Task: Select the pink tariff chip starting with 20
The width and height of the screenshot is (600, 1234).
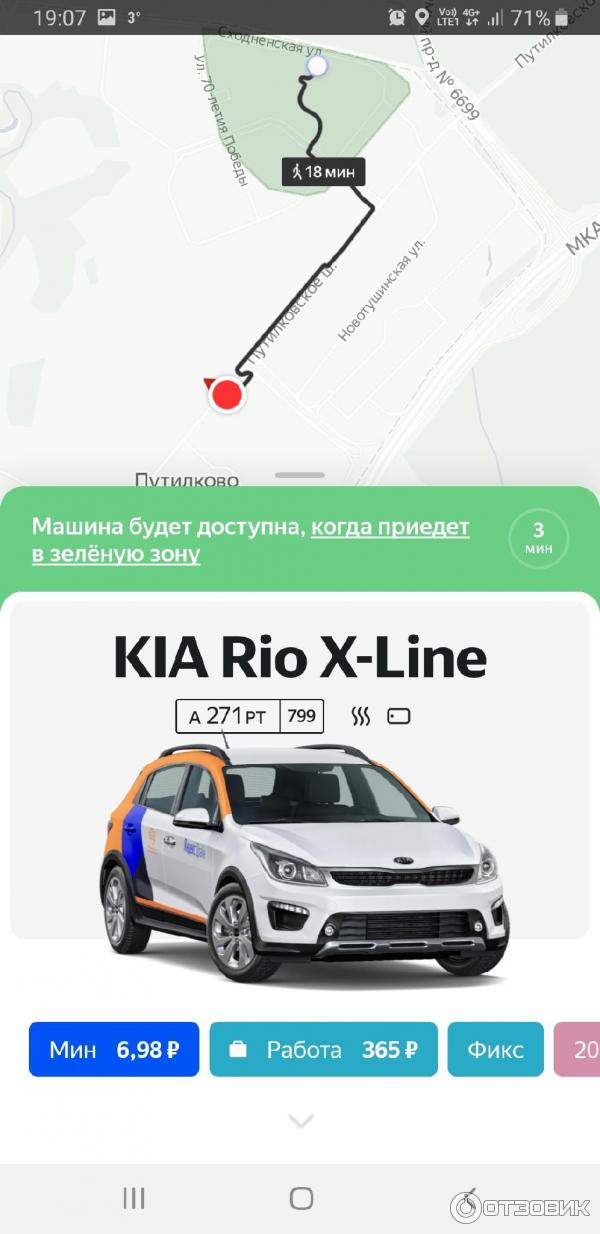Action: pyautogui.click(x=580, y=1049)
